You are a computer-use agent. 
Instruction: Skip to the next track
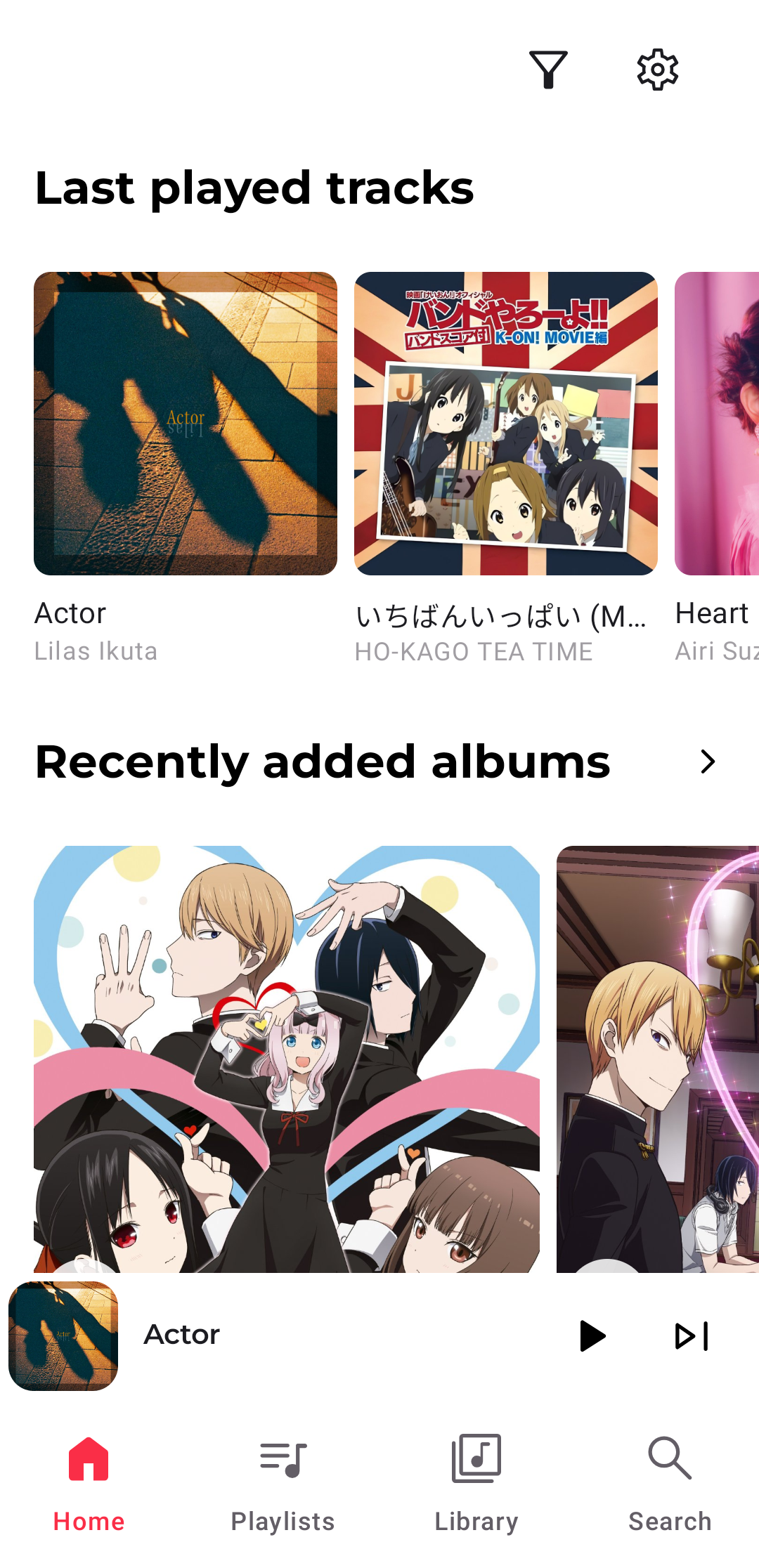[x=692, y=1335]
